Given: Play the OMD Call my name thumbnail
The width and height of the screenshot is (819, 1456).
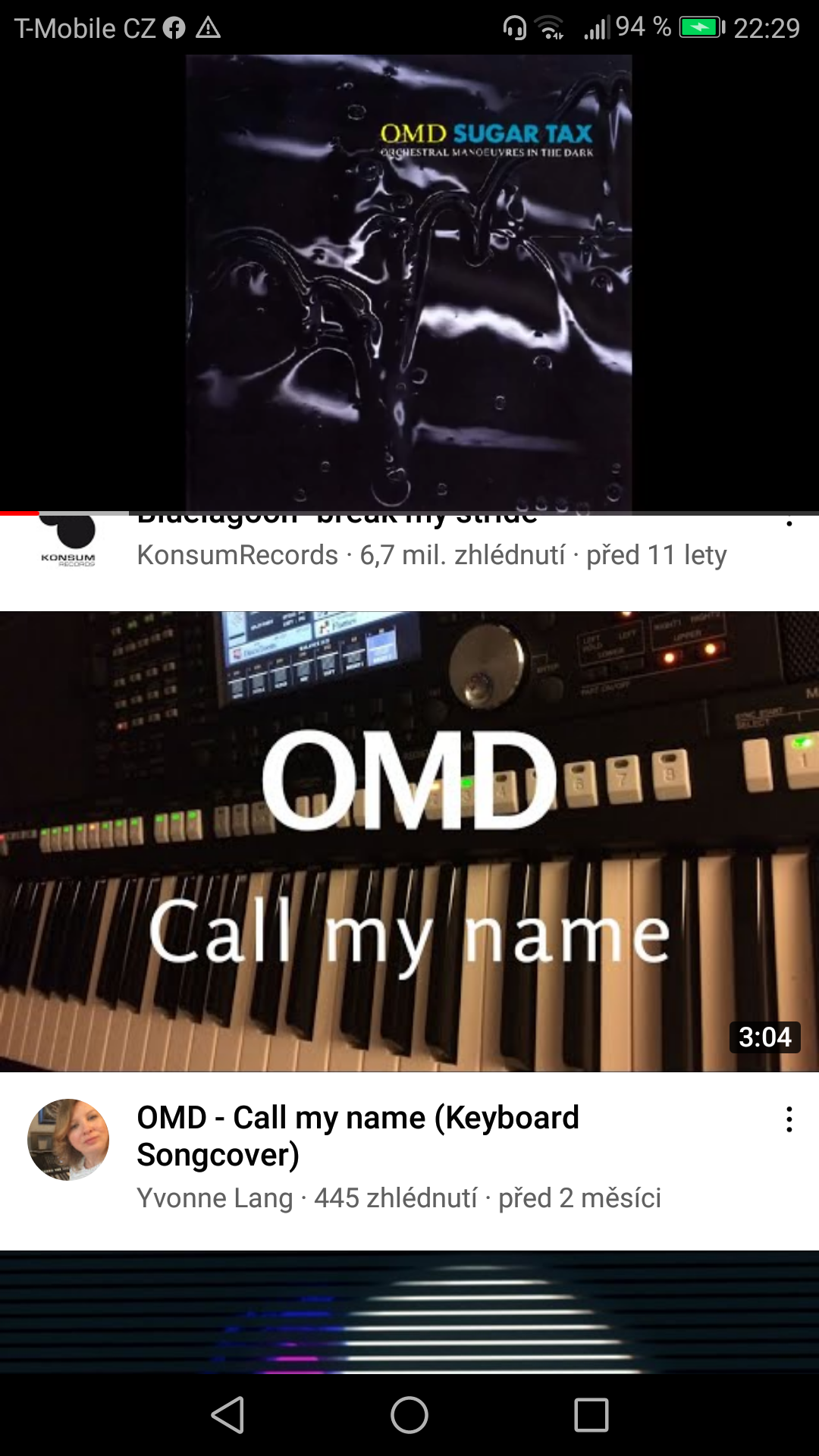Looking at the screenshot, I should click(x=409, y=842).
